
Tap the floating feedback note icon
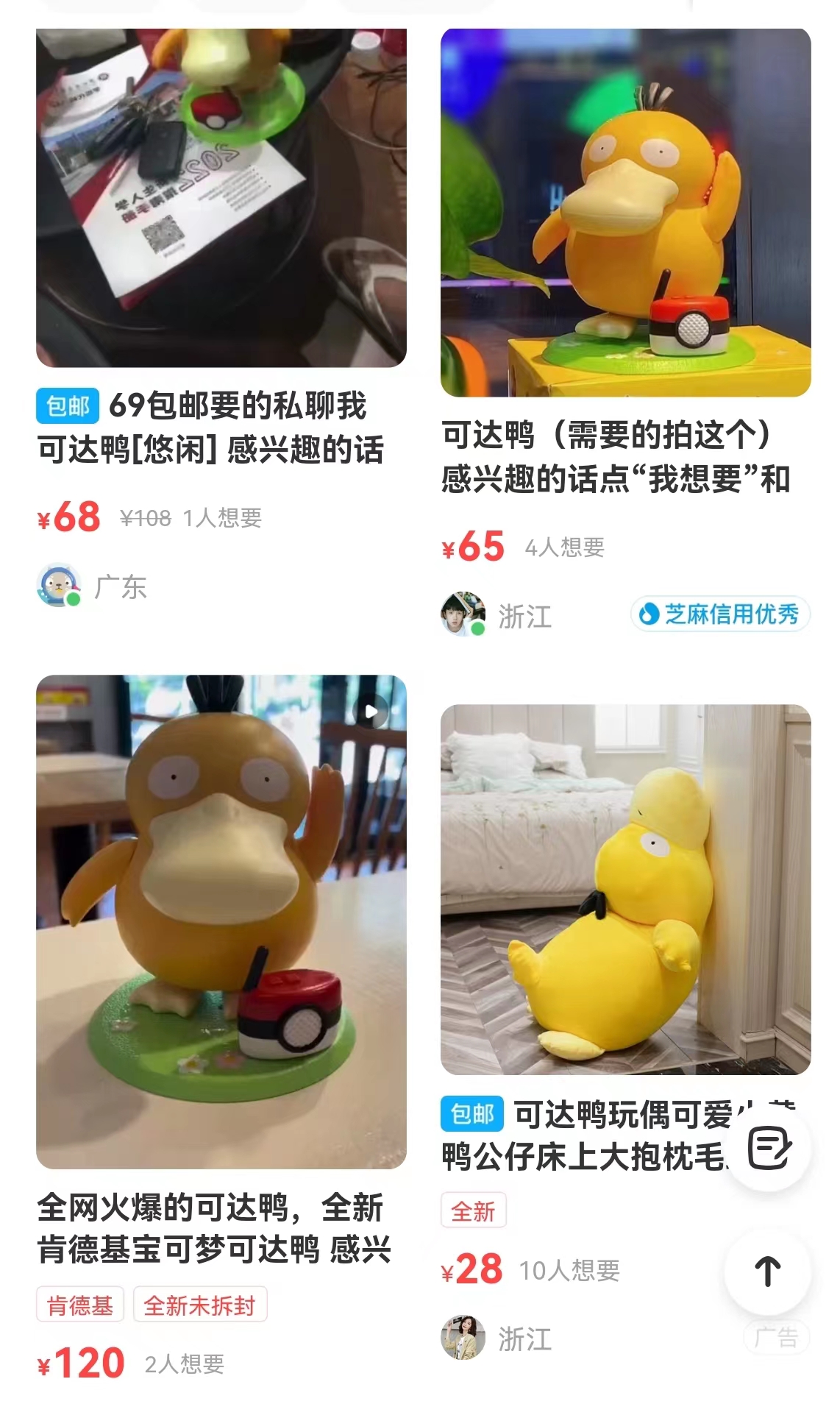768,1147
